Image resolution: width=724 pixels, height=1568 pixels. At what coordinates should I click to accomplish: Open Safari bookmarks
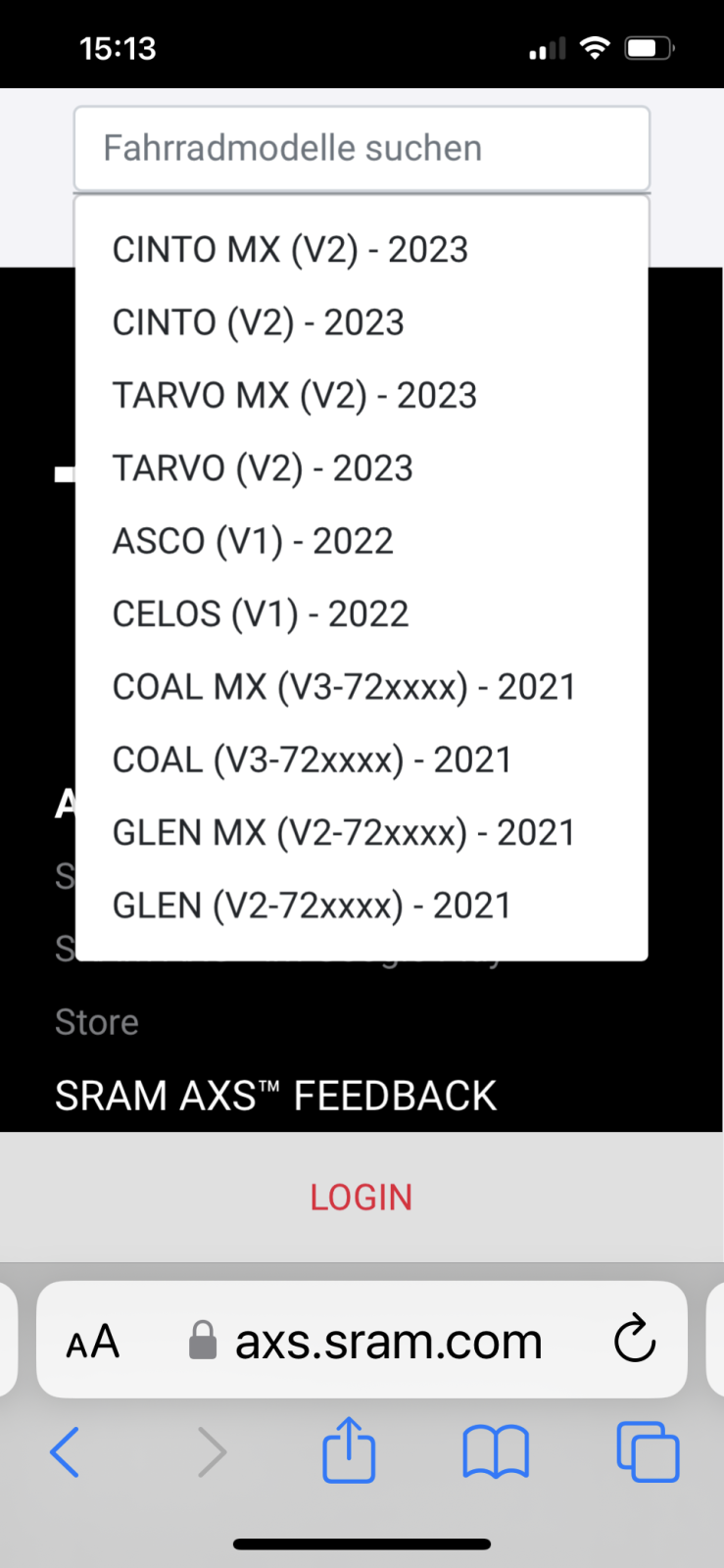(x=496, y=1451)
